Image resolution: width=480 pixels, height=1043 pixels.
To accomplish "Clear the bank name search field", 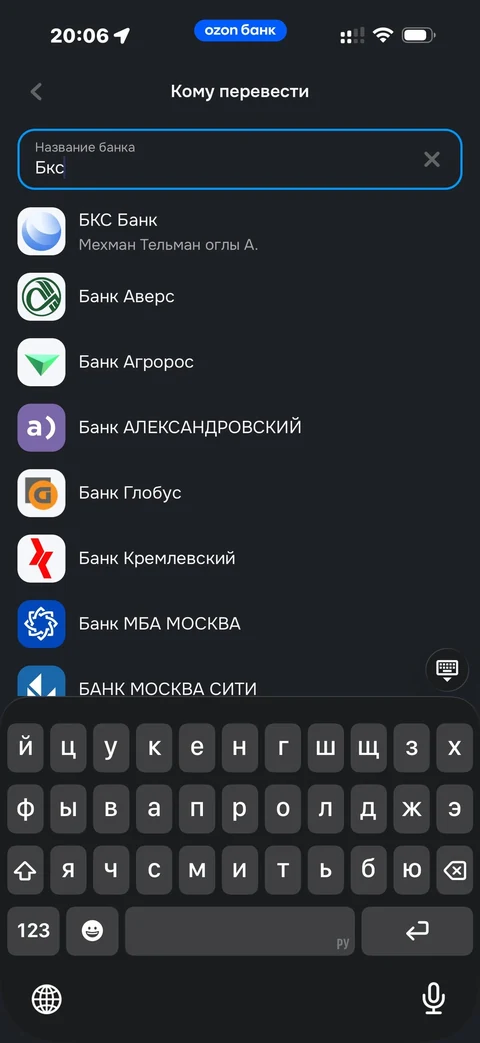I will pos(432,160).
